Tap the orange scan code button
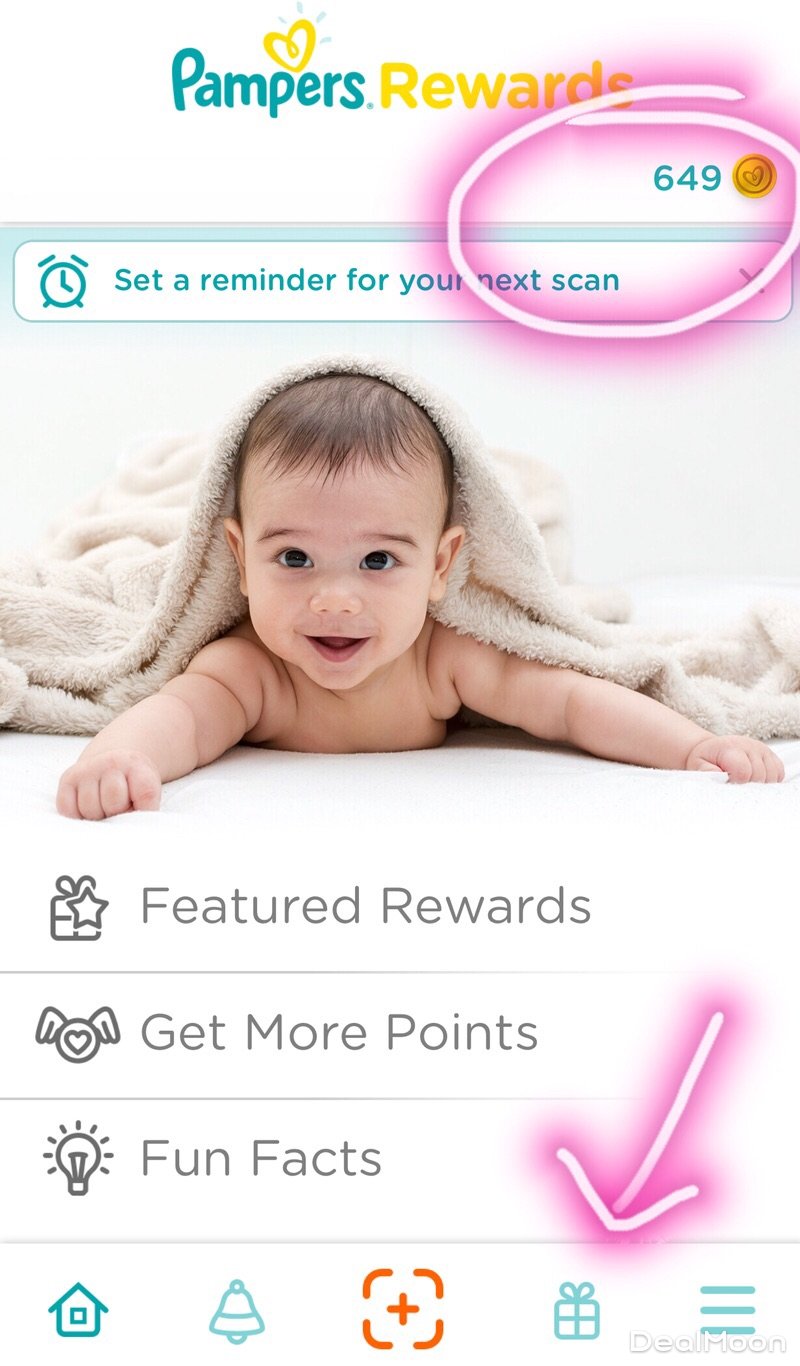Image resolution: width=800 pixels, height=1366 pixels. [402, 1309]
